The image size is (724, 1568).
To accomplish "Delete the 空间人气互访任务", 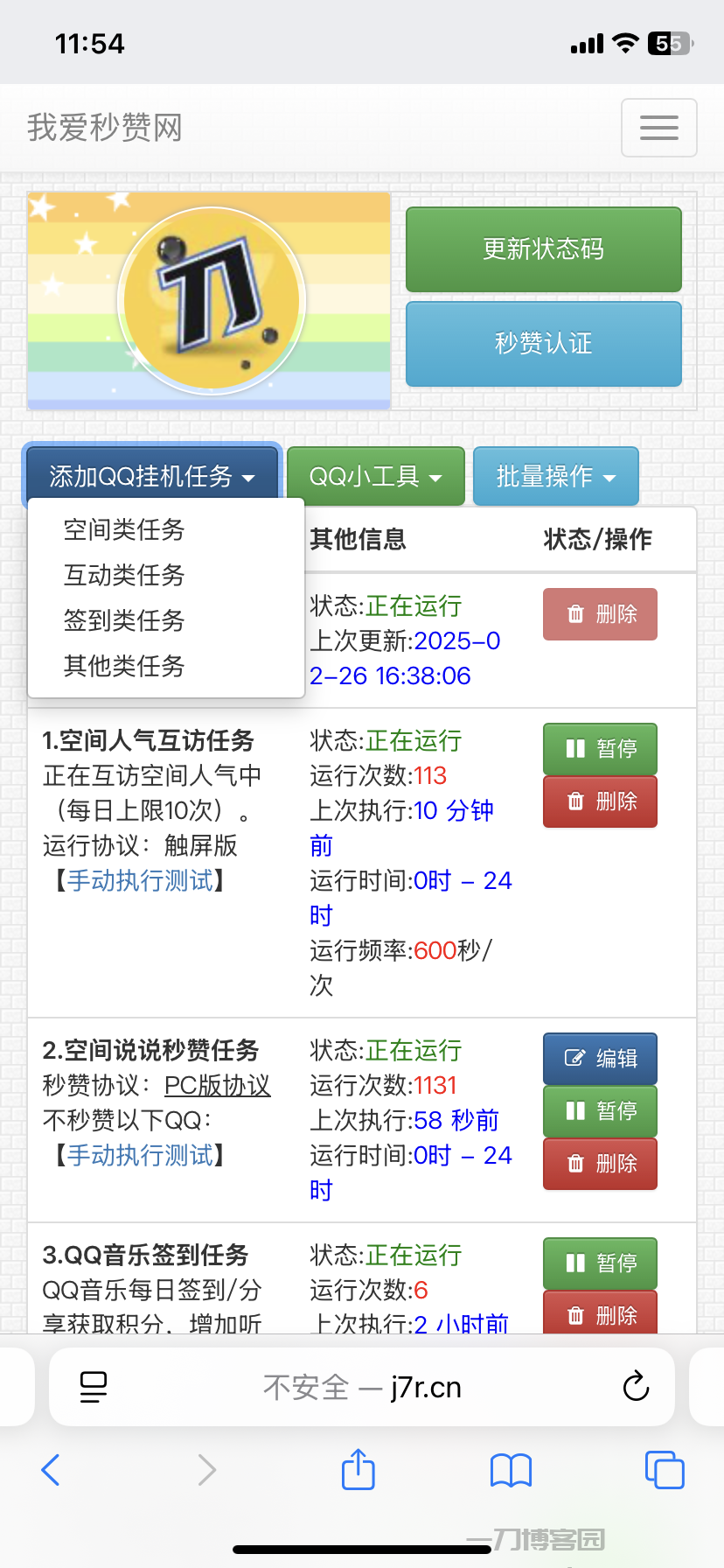I will [600, 801].
